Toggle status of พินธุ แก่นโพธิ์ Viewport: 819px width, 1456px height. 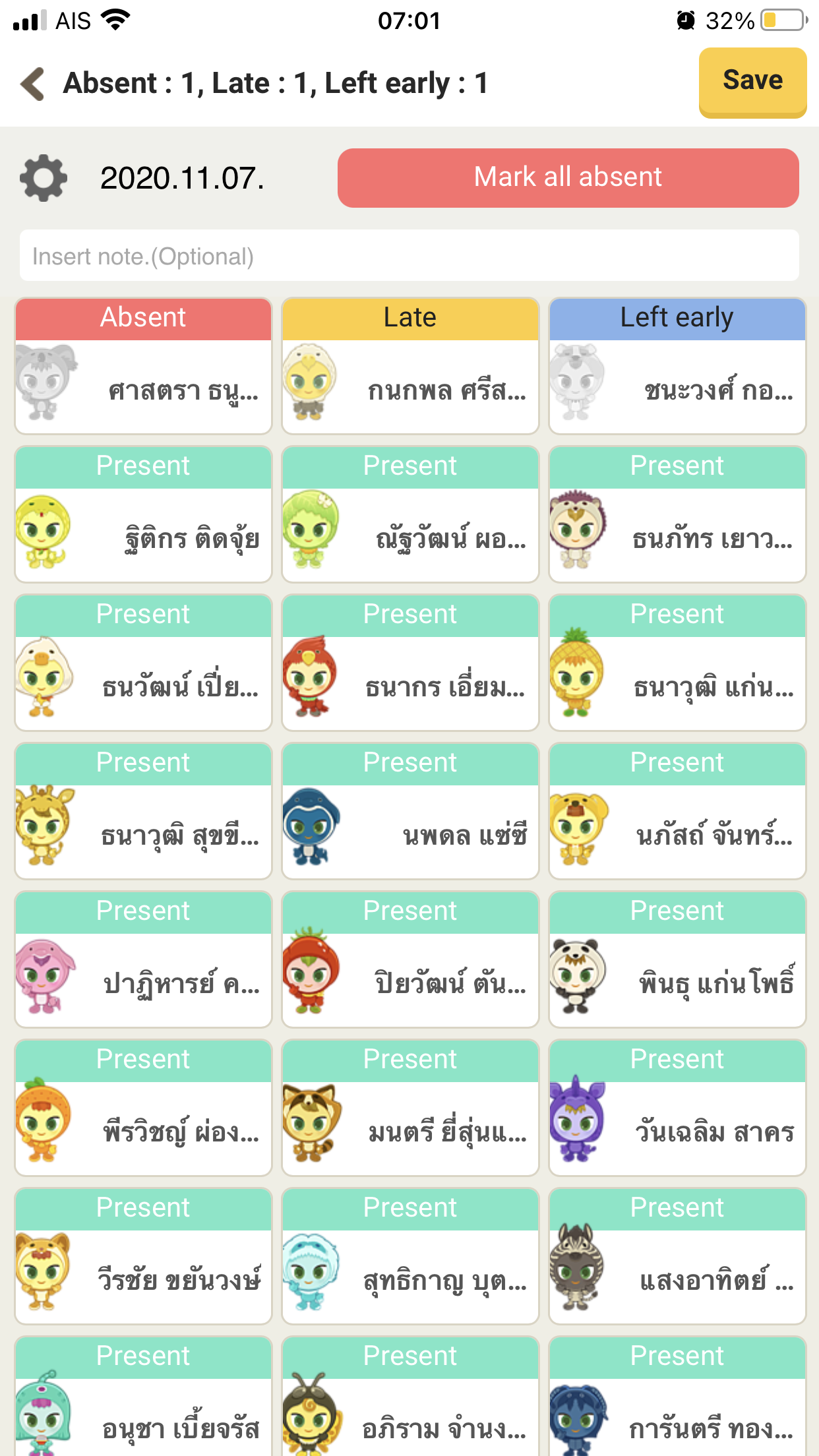point(677,959)
